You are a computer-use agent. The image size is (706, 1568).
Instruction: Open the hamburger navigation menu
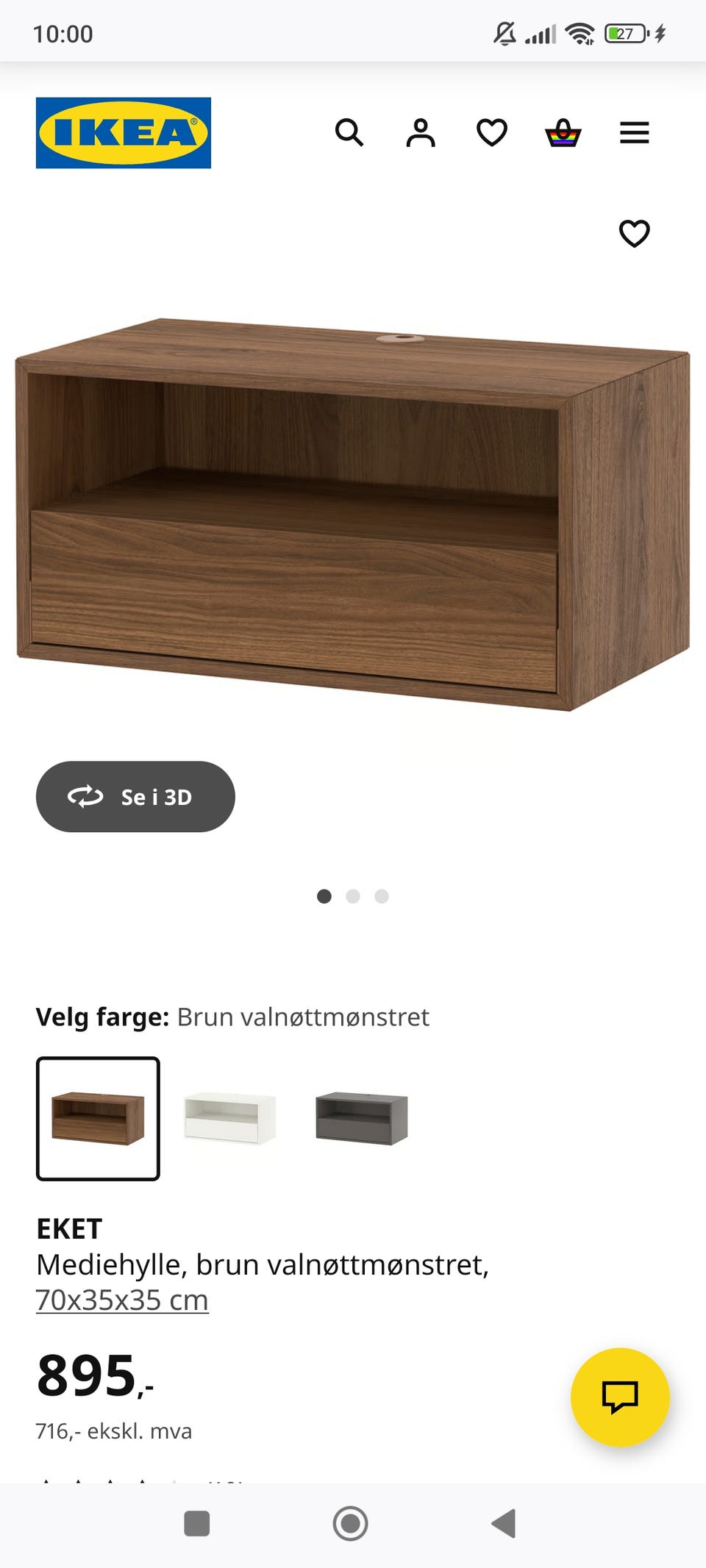pyautogui.click(x=634, y=132)
